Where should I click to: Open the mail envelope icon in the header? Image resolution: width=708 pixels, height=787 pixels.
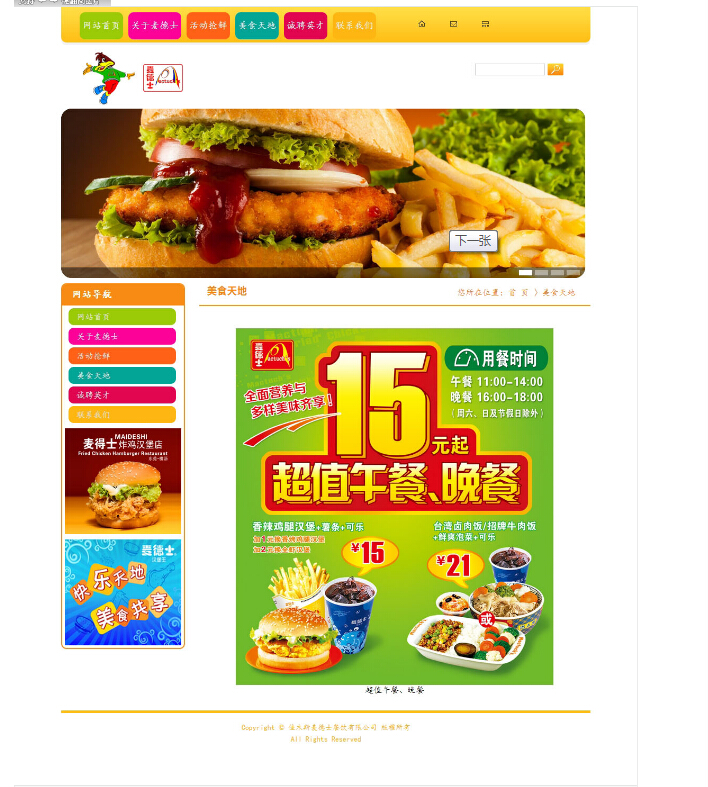[453, 24]
